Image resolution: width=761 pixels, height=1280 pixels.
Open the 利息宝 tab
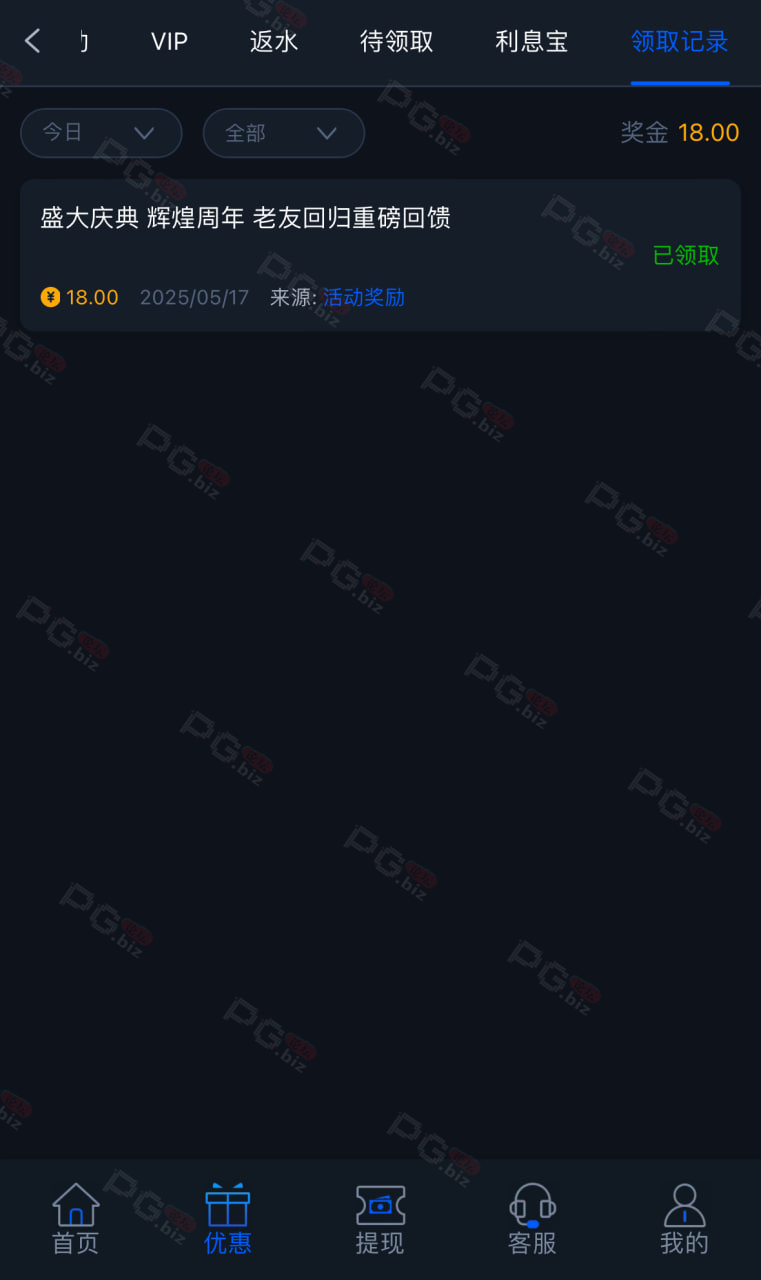(x=532, y=41)
